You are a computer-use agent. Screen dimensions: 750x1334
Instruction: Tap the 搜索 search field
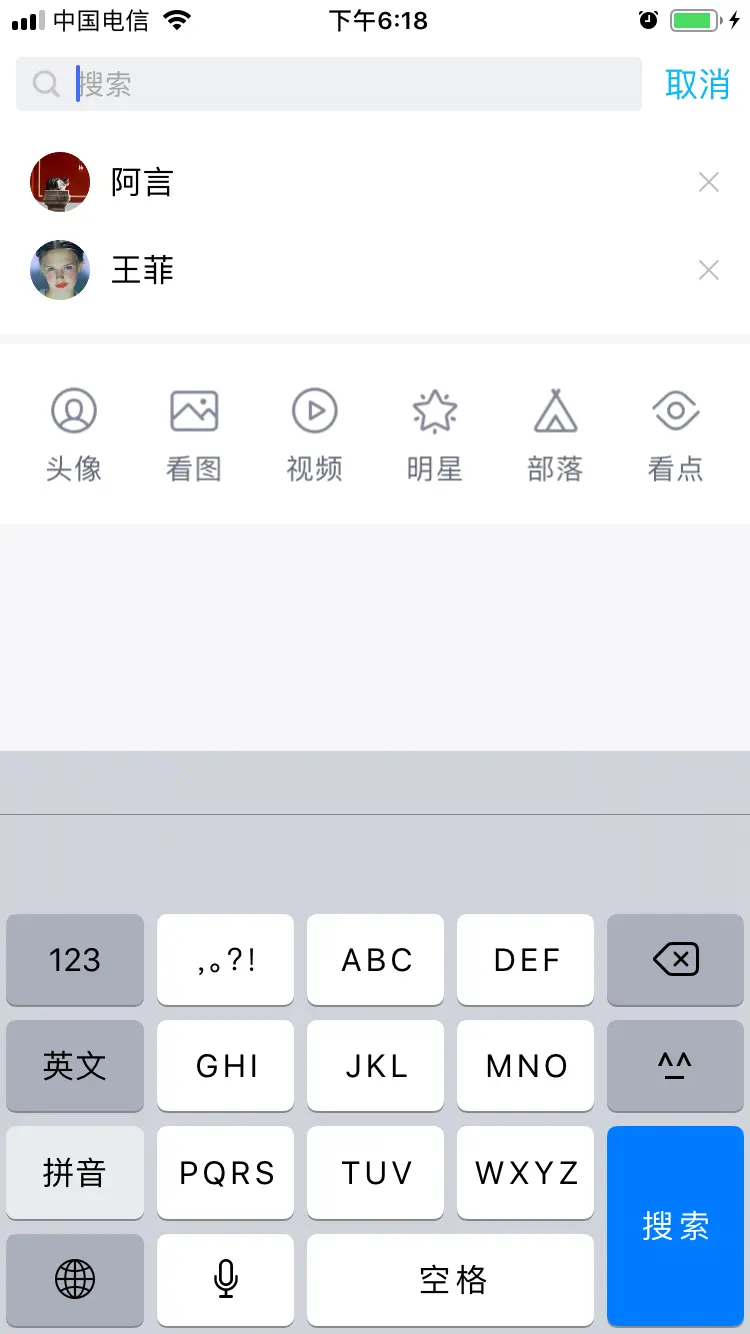(x=330, y=84)
